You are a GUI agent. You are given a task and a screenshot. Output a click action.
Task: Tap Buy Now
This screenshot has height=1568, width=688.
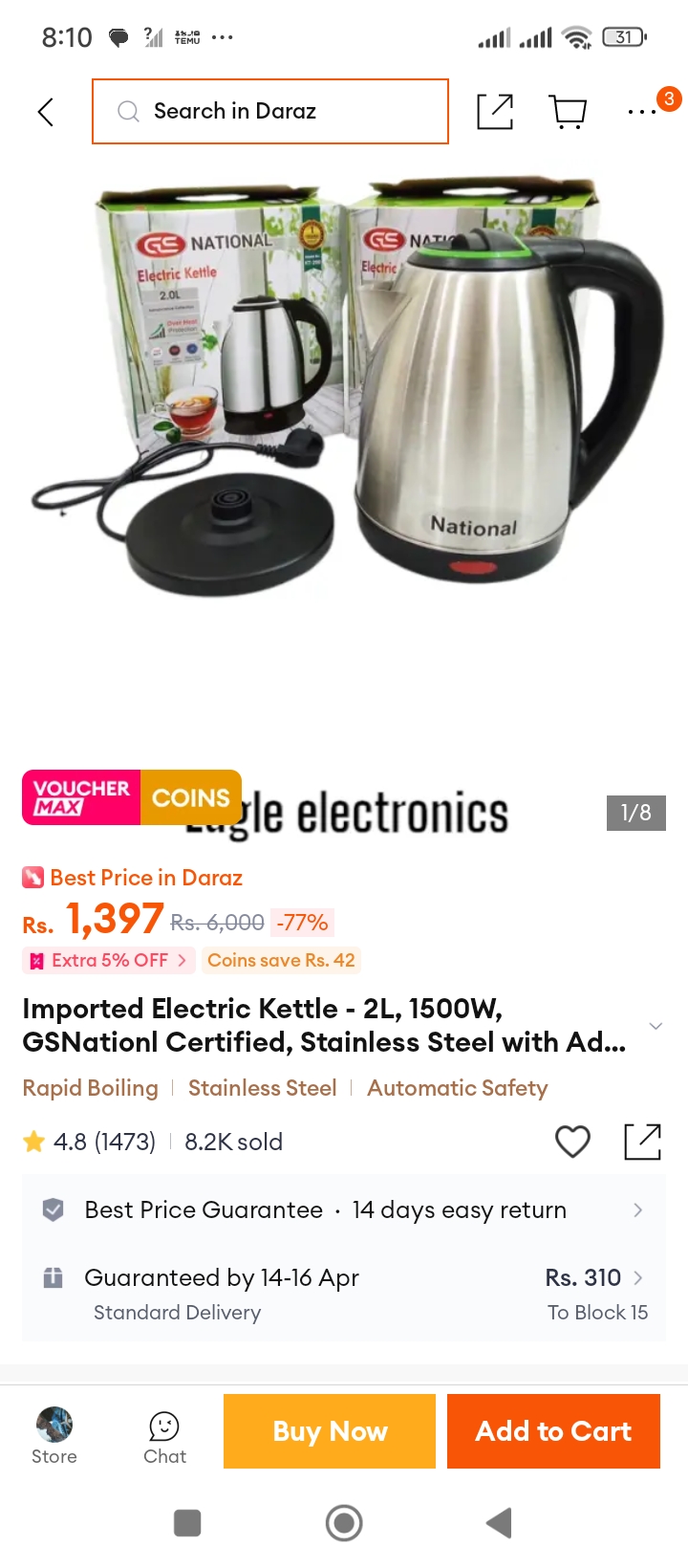pos(330,1431)
